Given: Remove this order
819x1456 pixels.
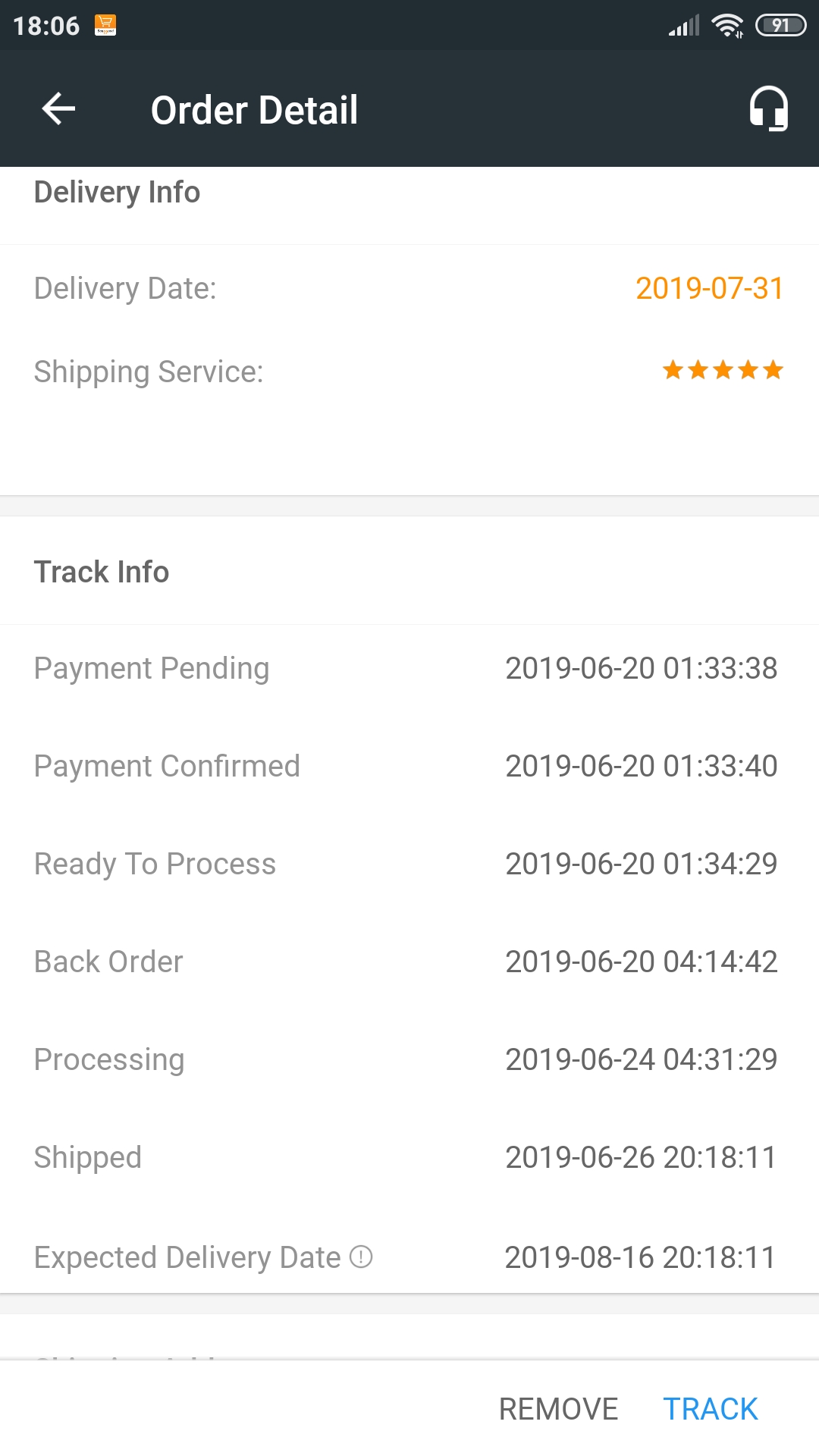Looking at the screenshot, I should pyautogui.click(x=558, y=1409).
